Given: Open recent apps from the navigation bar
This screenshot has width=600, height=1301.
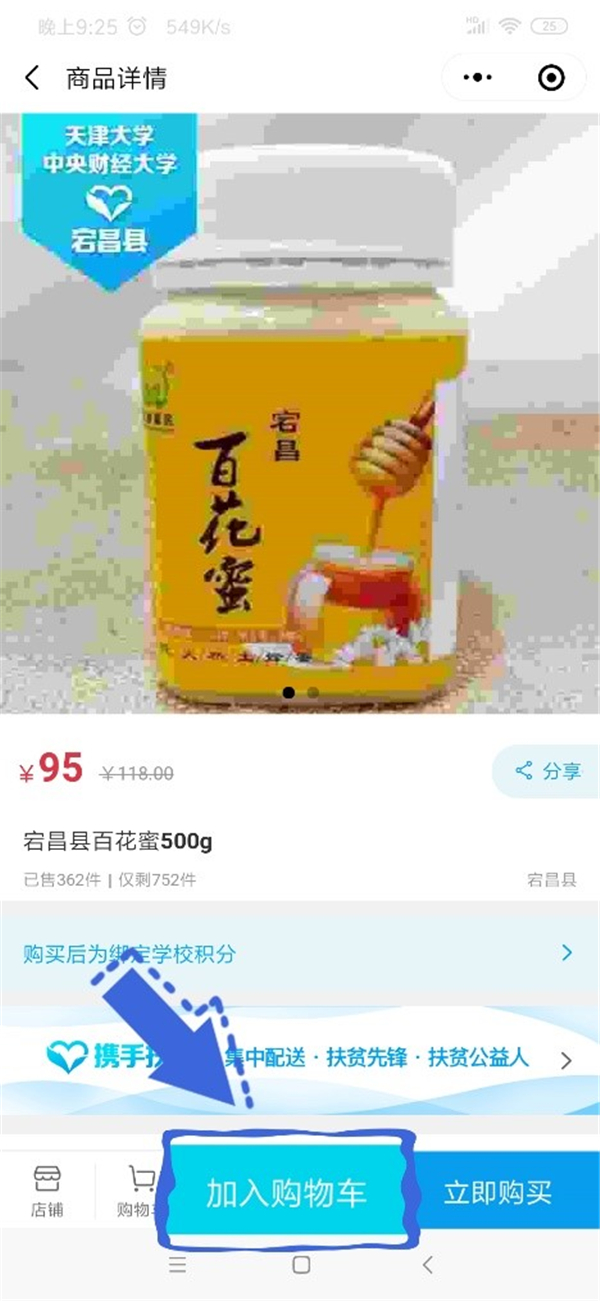Looking at the screenshot, I should click(x=177, y=1265).
